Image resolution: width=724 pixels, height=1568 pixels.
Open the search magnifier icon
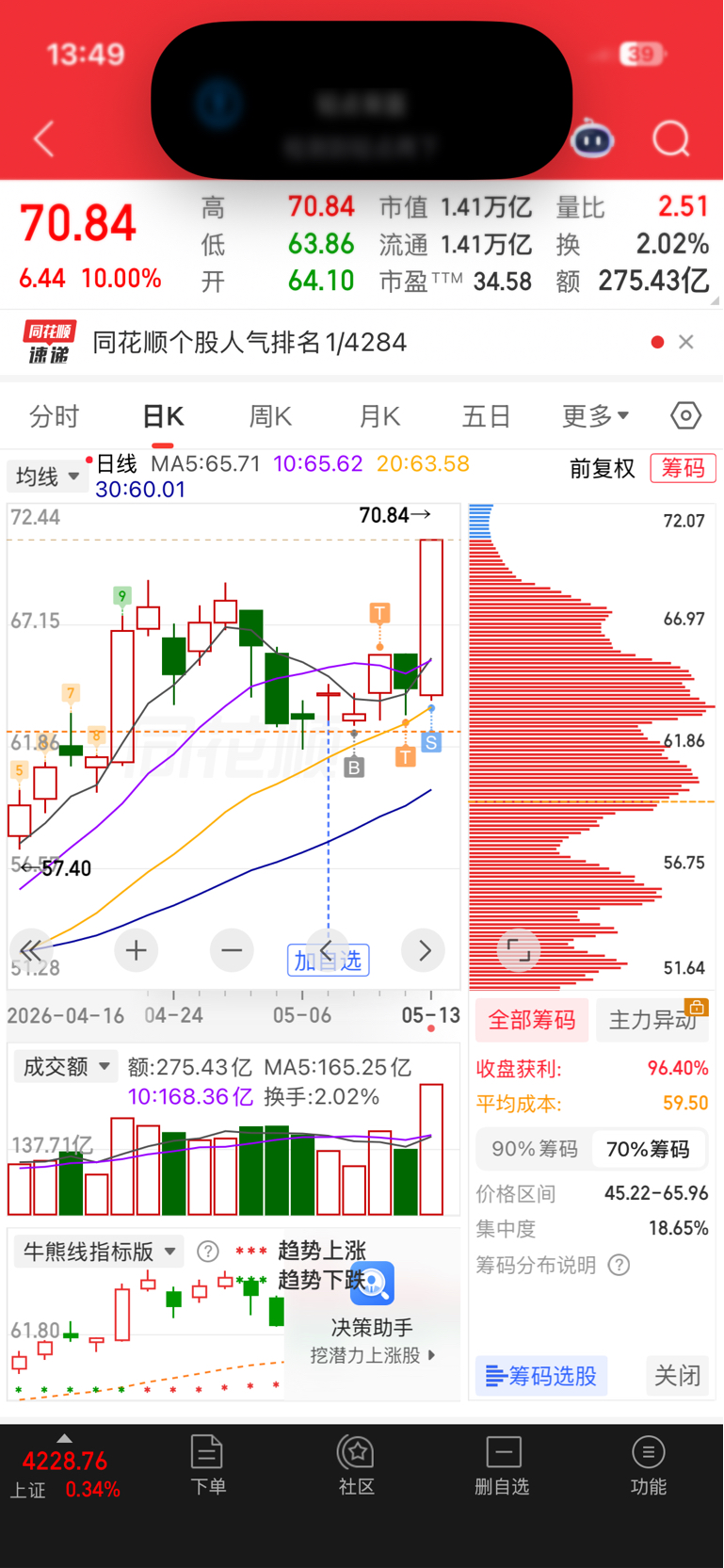(671, 139)
